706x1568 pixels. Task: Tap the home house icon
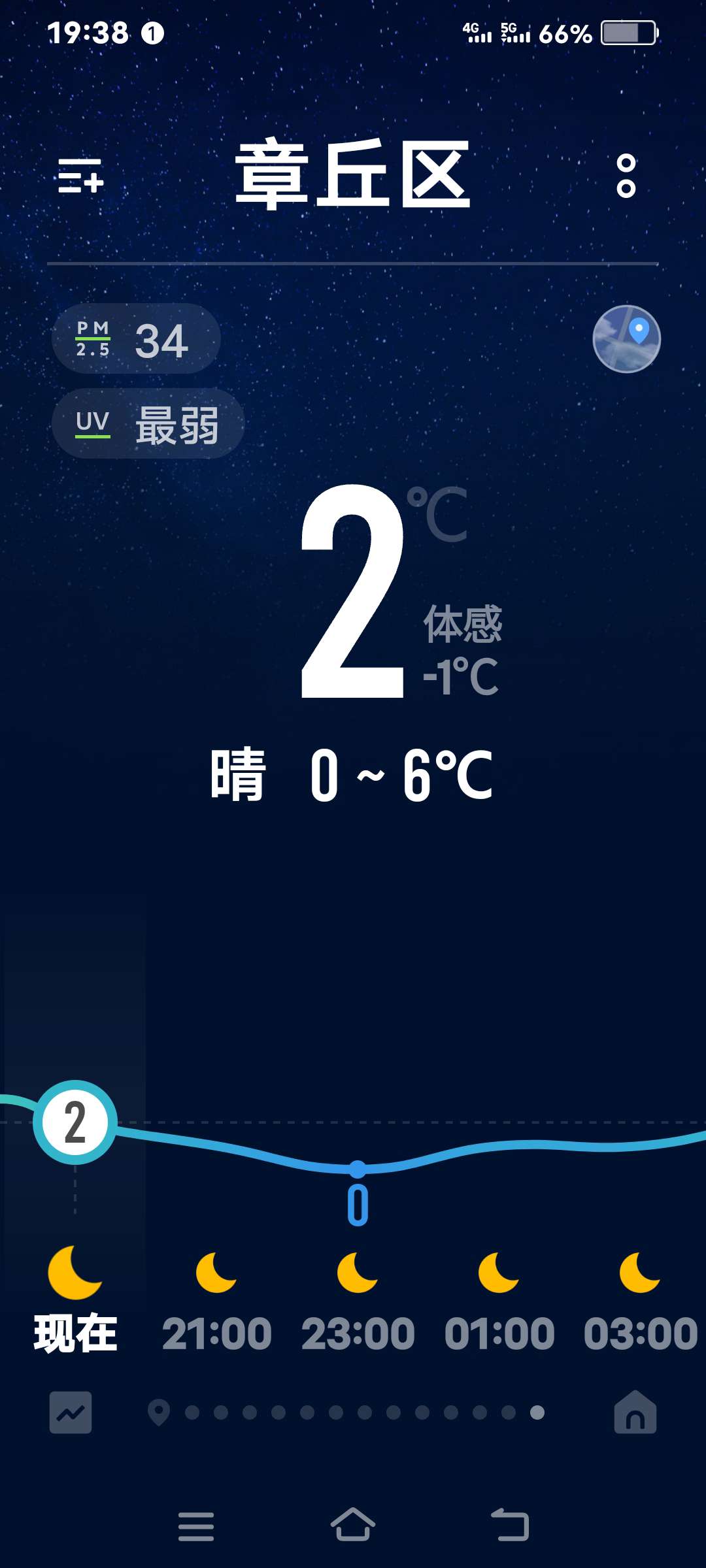click(635, 1413)
